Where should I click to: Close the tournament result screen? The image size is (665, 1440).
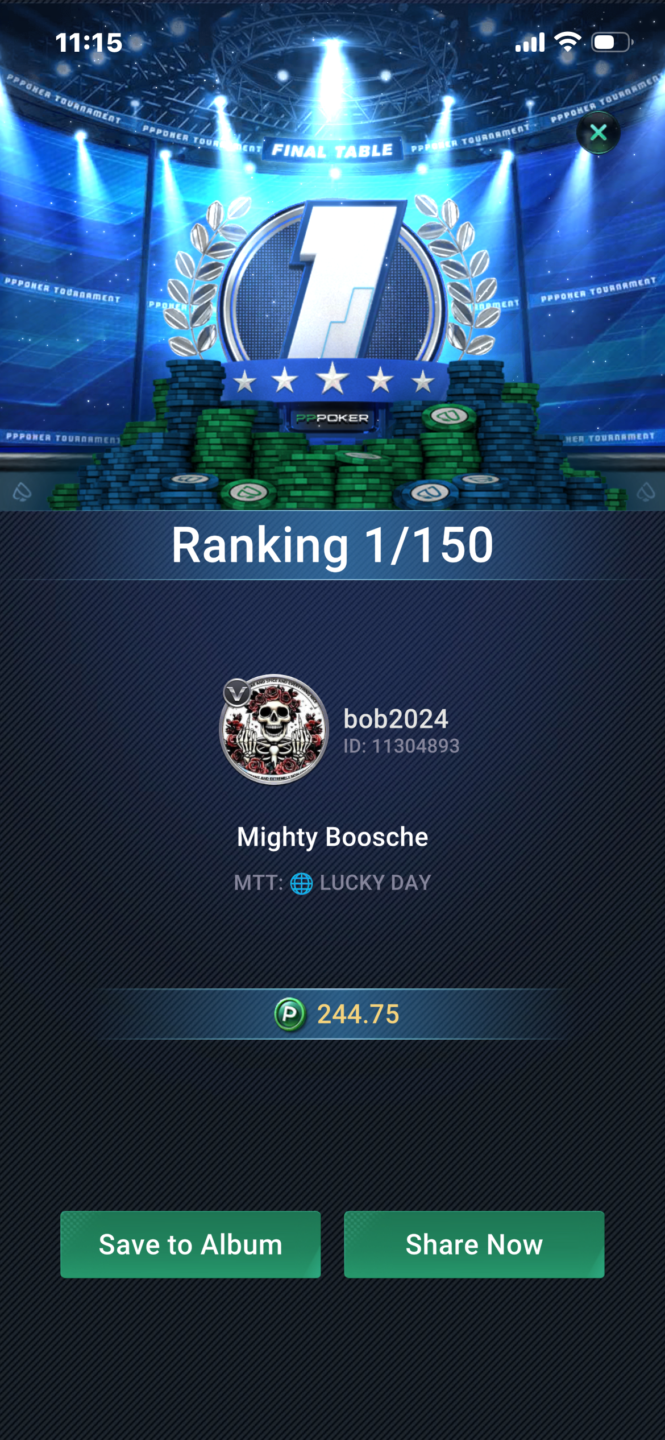598,132
